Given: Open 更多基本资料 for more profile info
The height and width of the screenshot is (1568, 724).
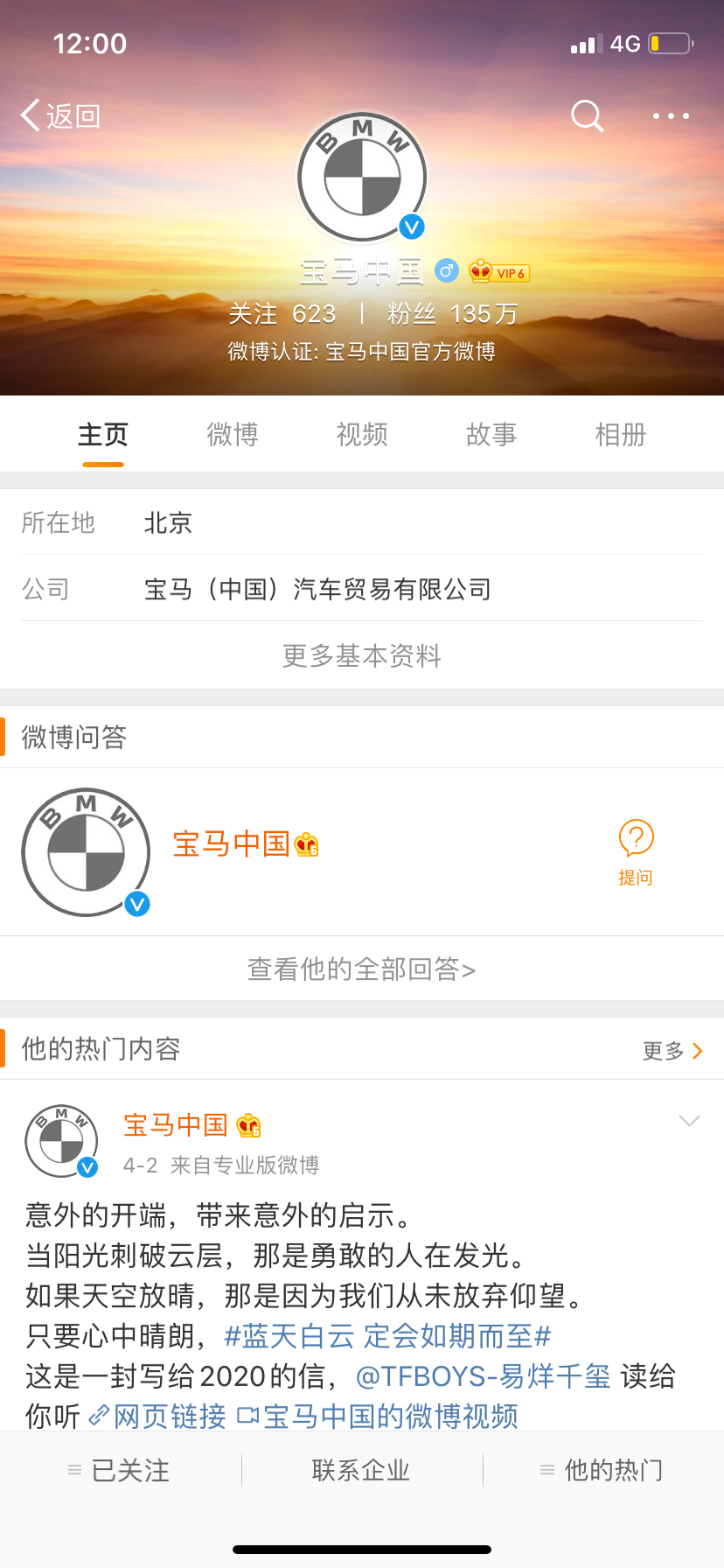Looking at the screenshot, I should point(362,655).
